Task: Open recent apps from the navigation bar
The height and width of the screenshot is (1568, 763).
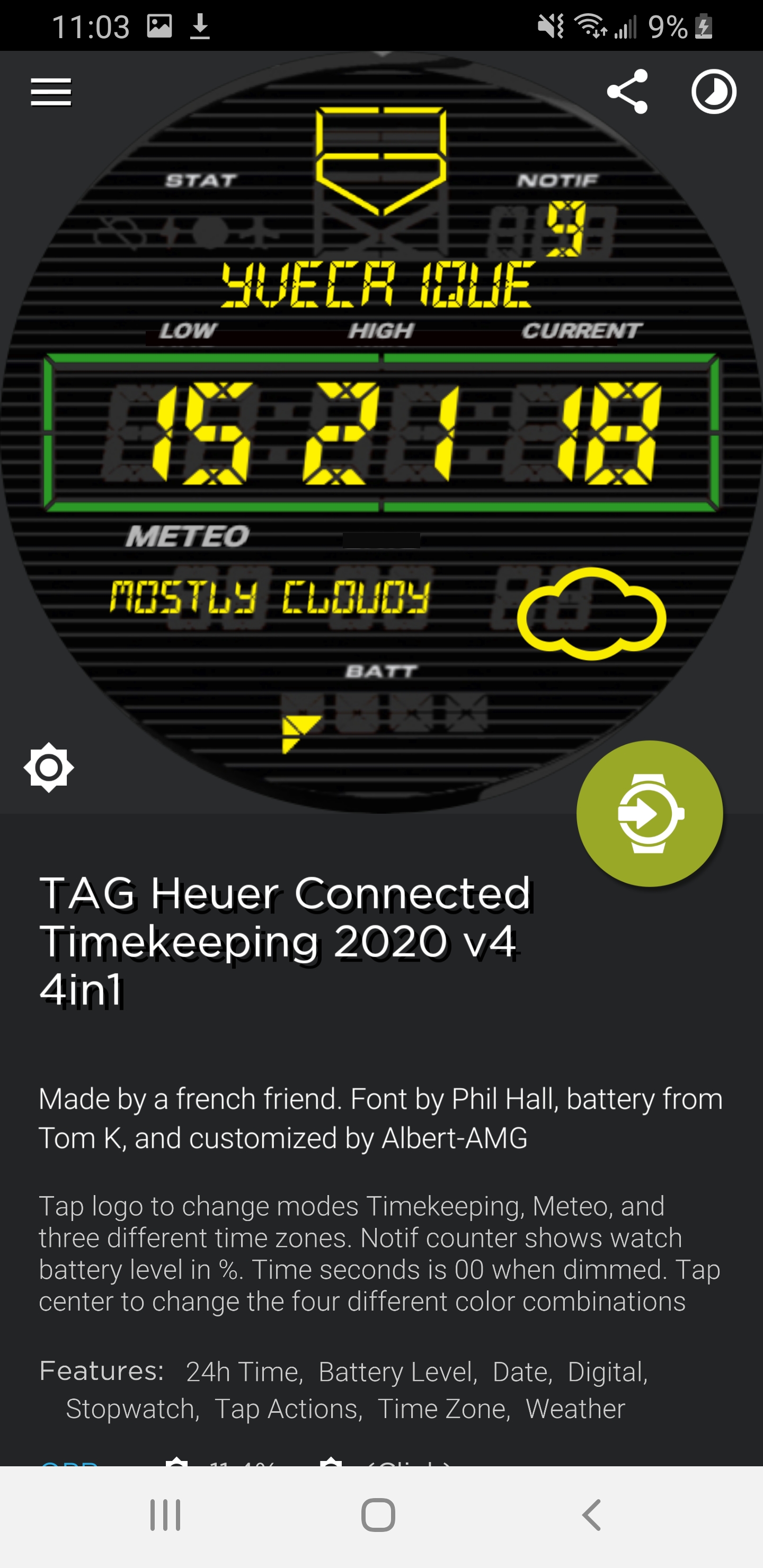Action: [166, 1515]
